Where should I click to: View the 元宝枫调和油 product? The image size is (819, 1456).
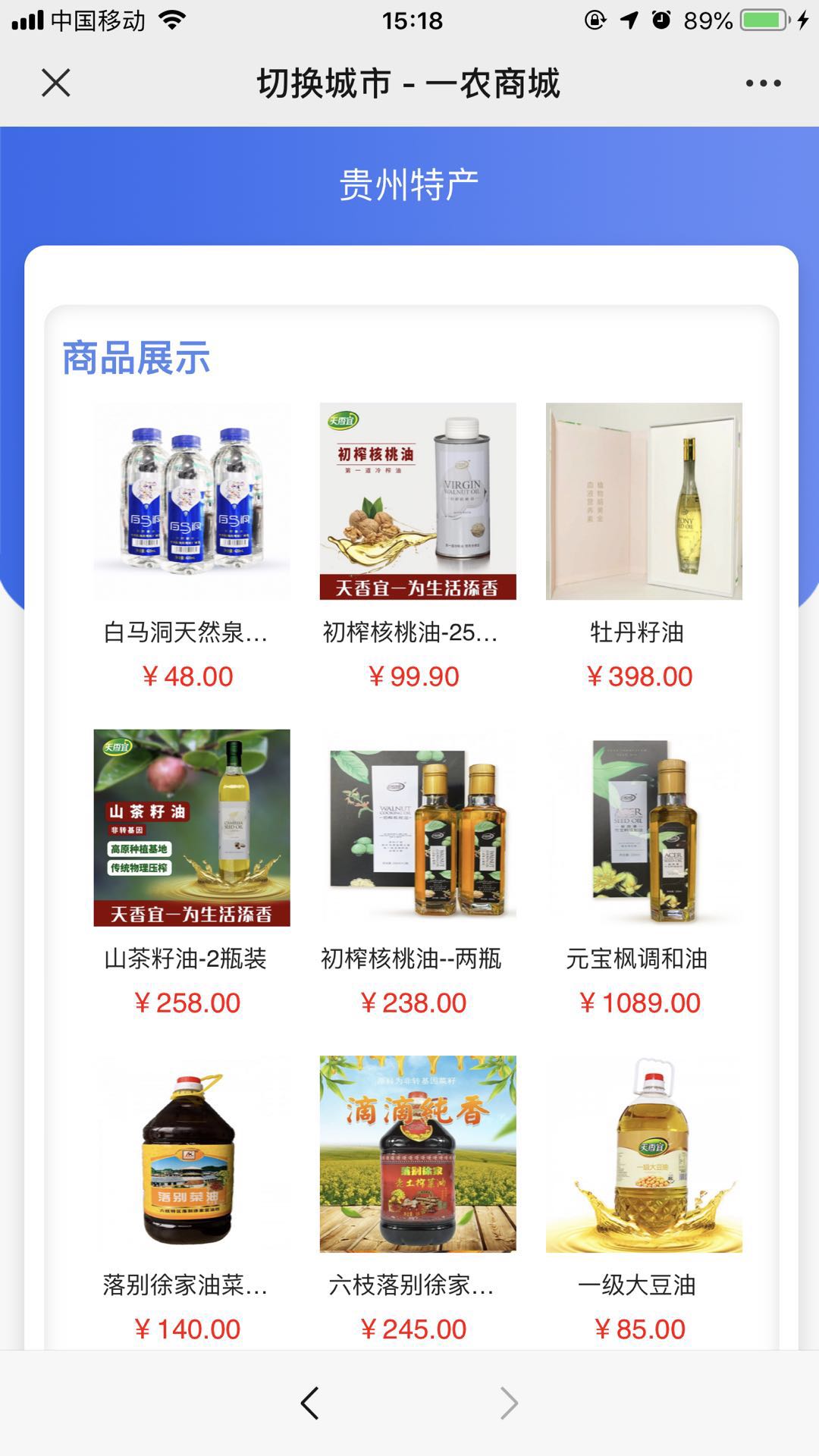coord(643,827)
